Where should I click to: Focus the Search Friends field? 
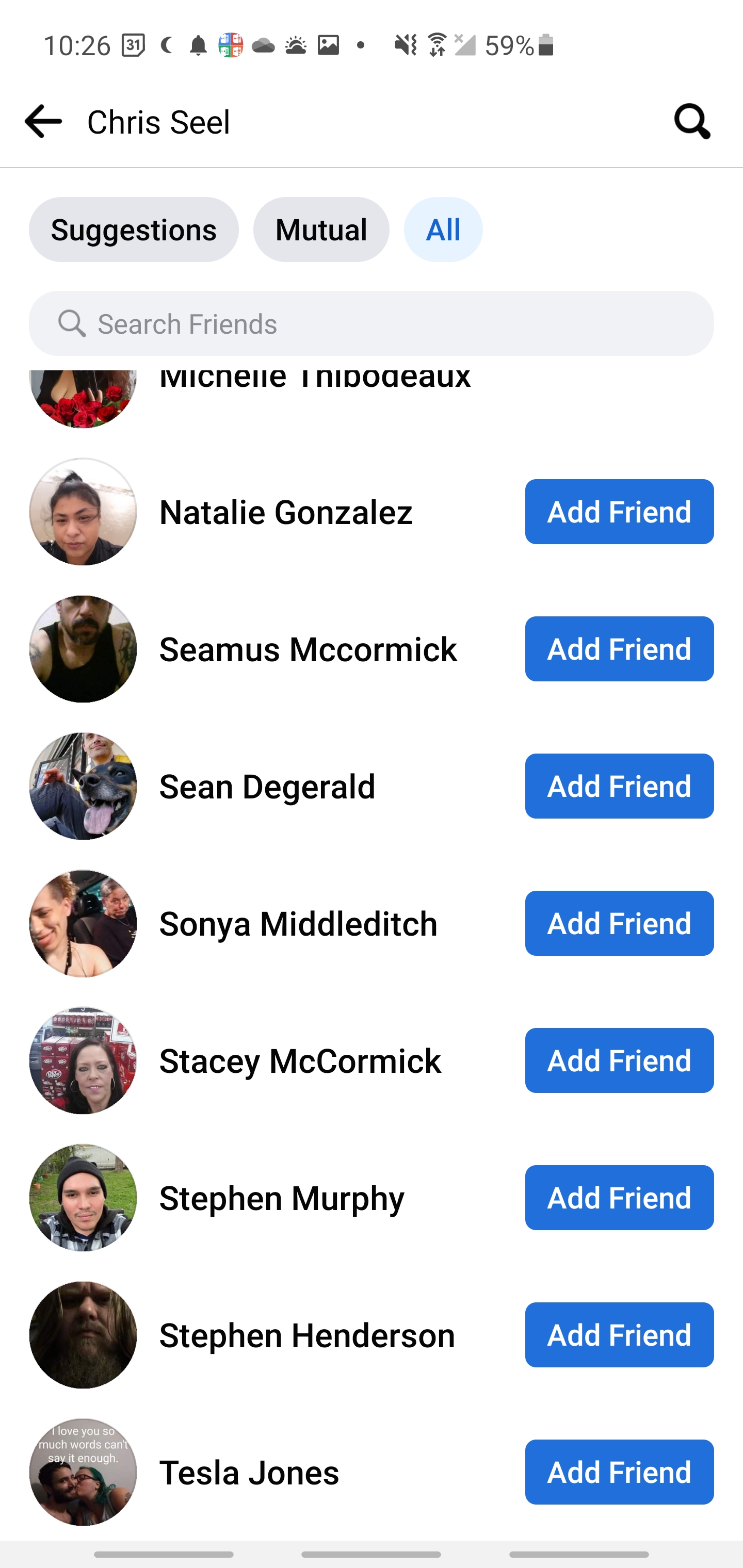[371, 323]
